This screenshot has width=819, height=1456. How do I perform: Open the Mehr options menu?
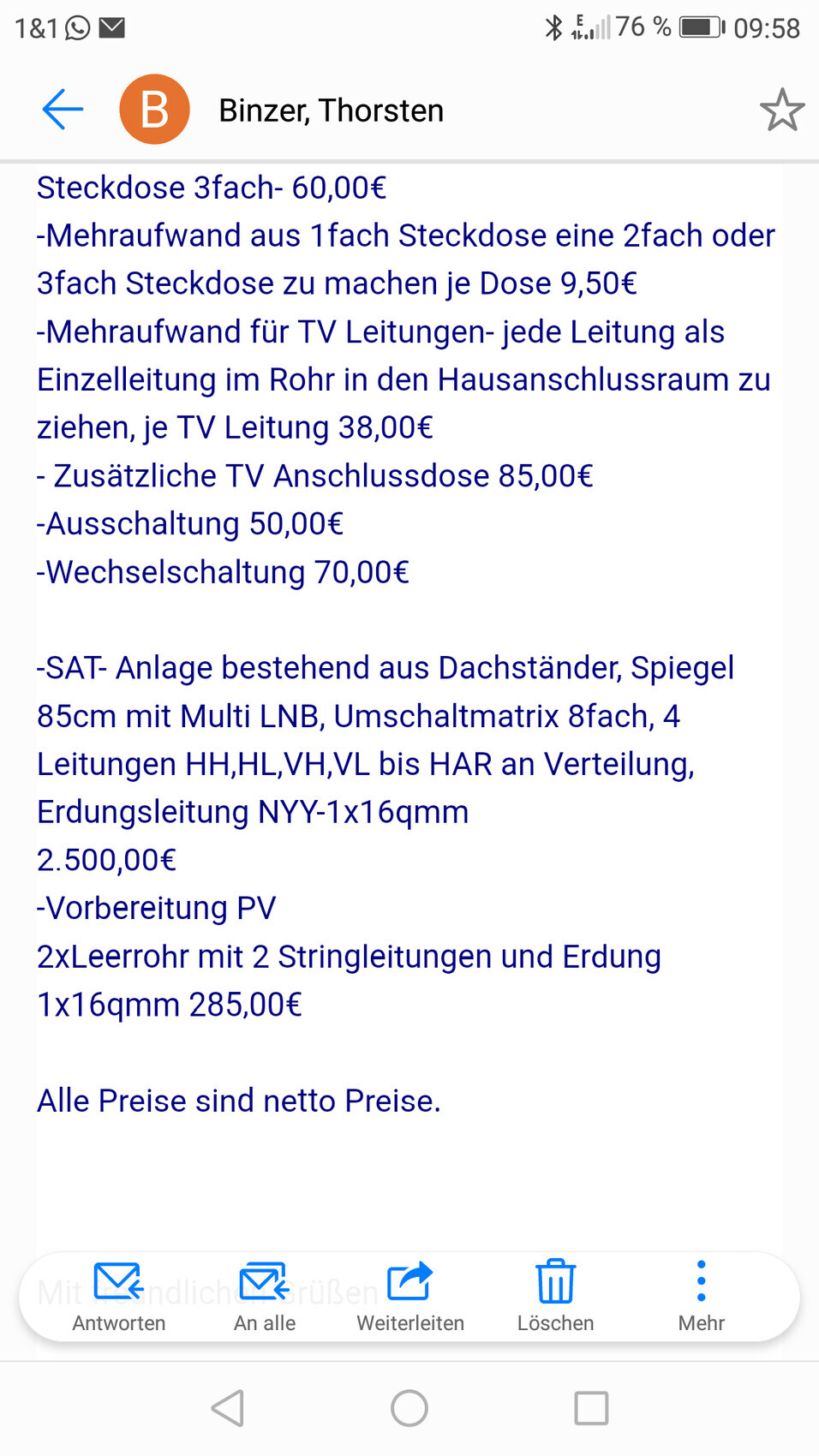[701, 1296]
